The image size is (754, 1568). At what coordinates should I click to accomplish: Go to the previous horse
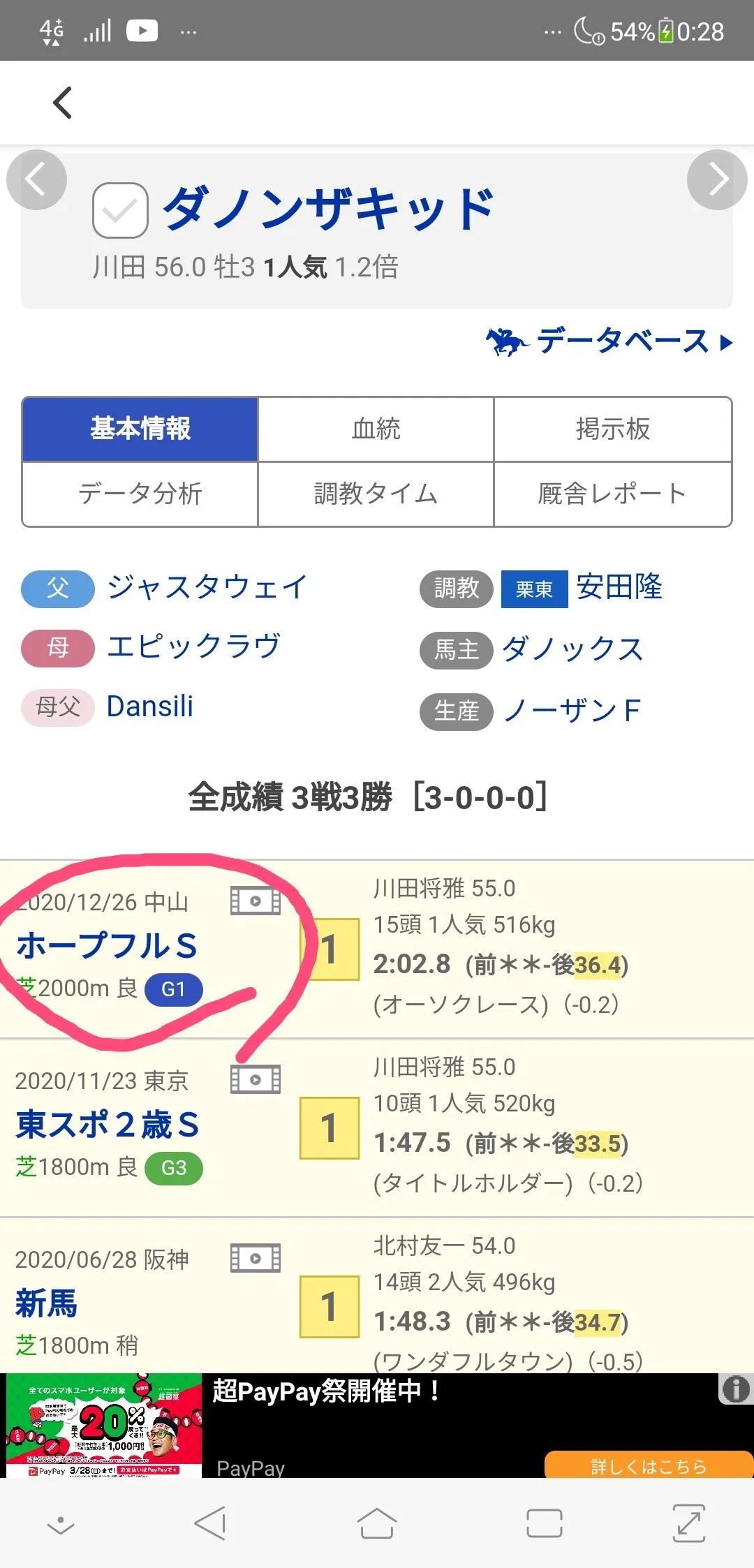click(36, 179)
